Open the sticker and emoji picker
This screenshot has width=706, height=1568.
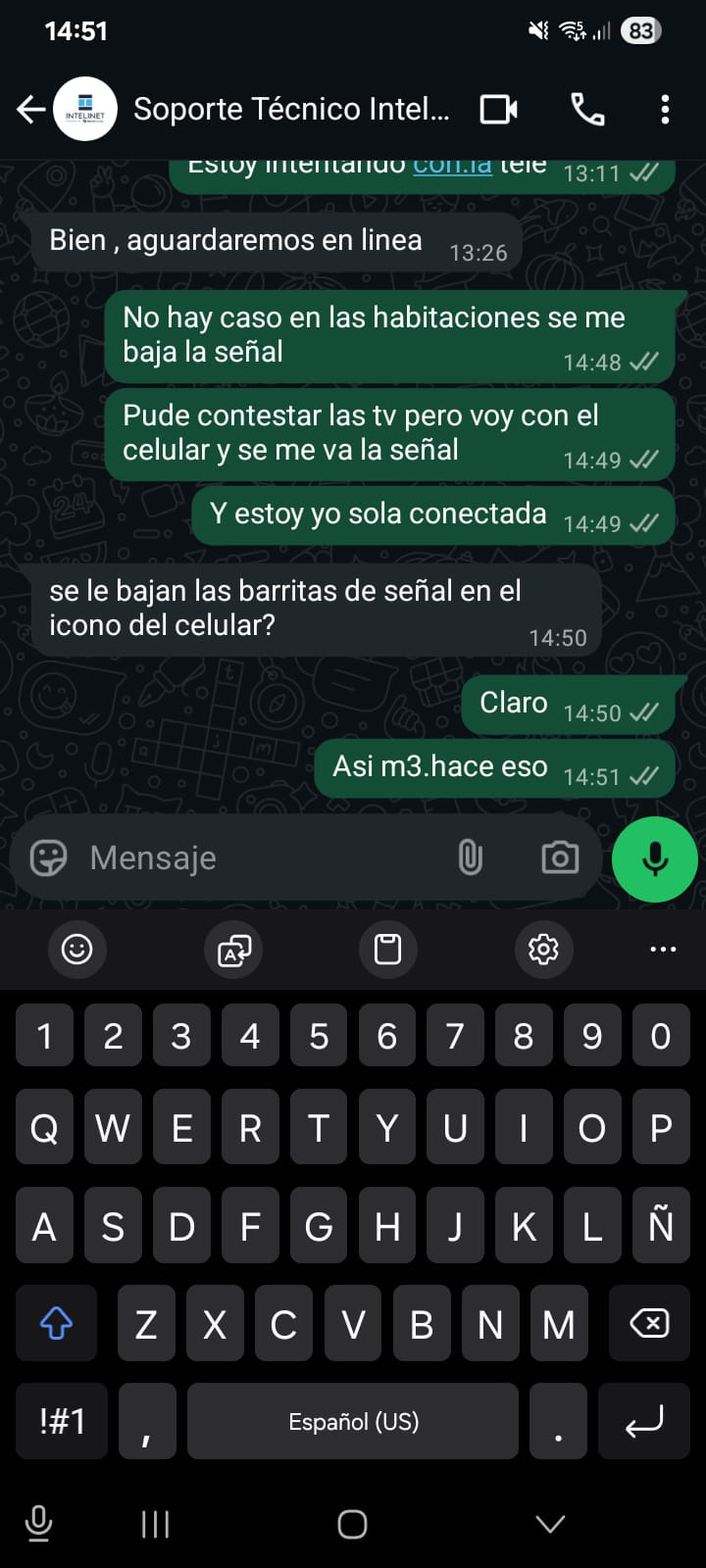pos(48,857)
